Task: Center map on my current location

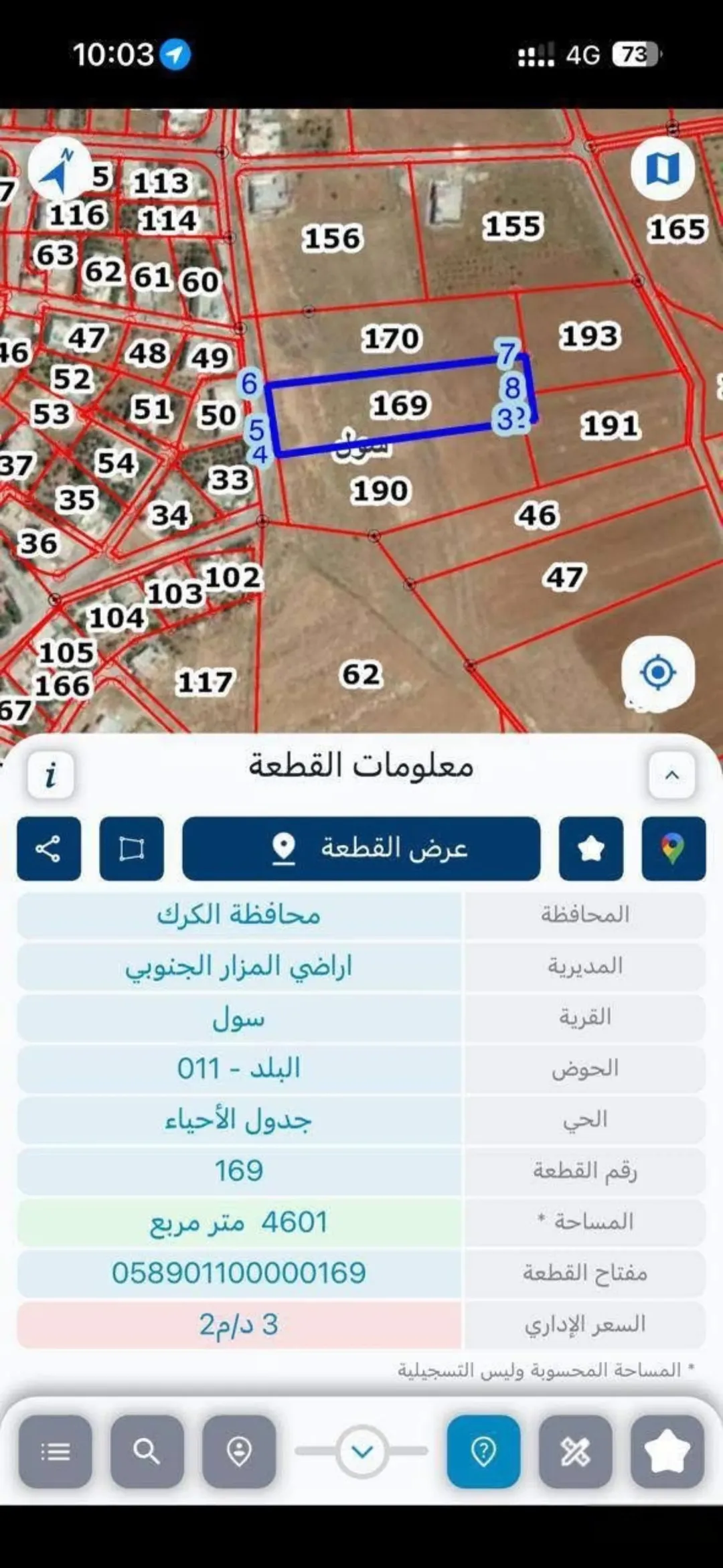Action: point(657,672)
